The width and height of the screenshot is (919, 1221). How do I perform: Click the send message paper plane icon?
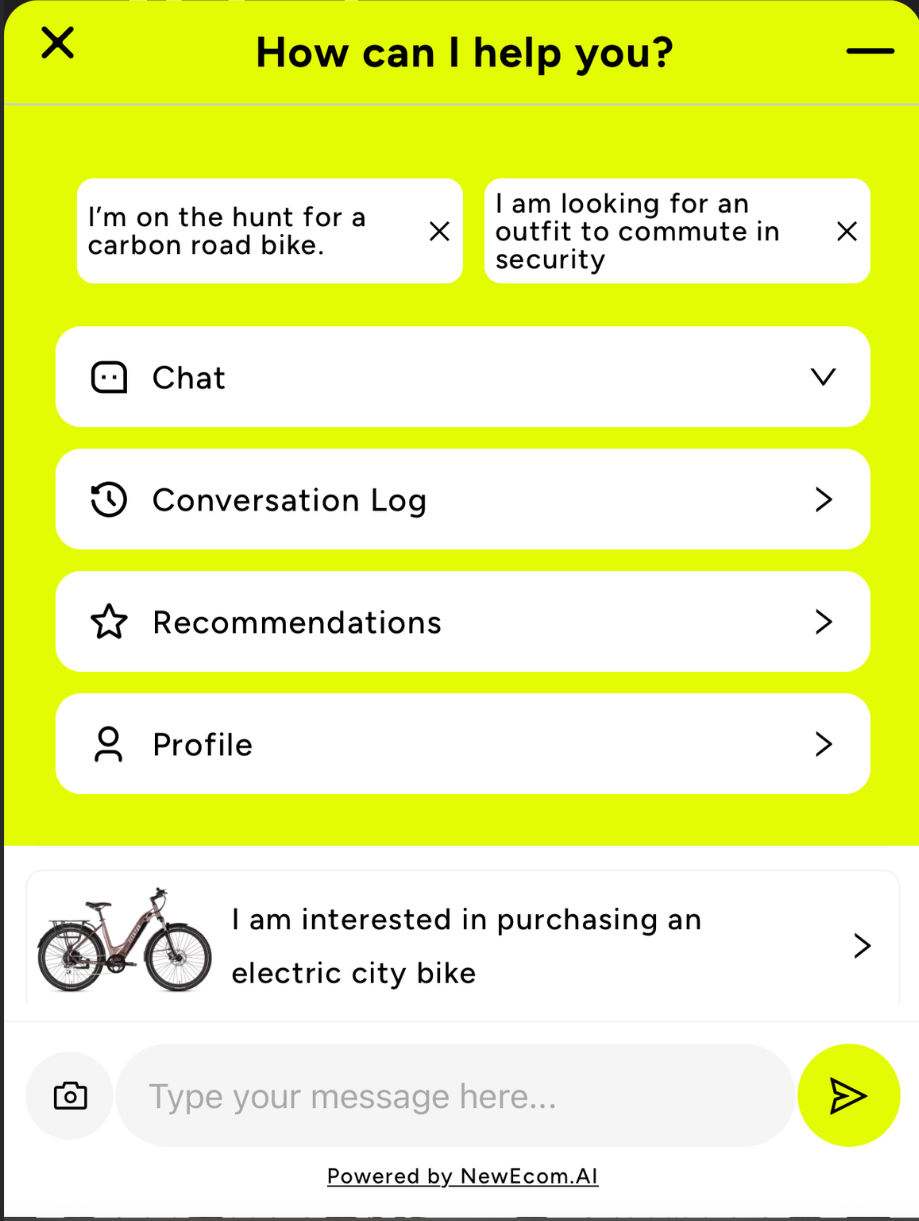[848, 1095]
